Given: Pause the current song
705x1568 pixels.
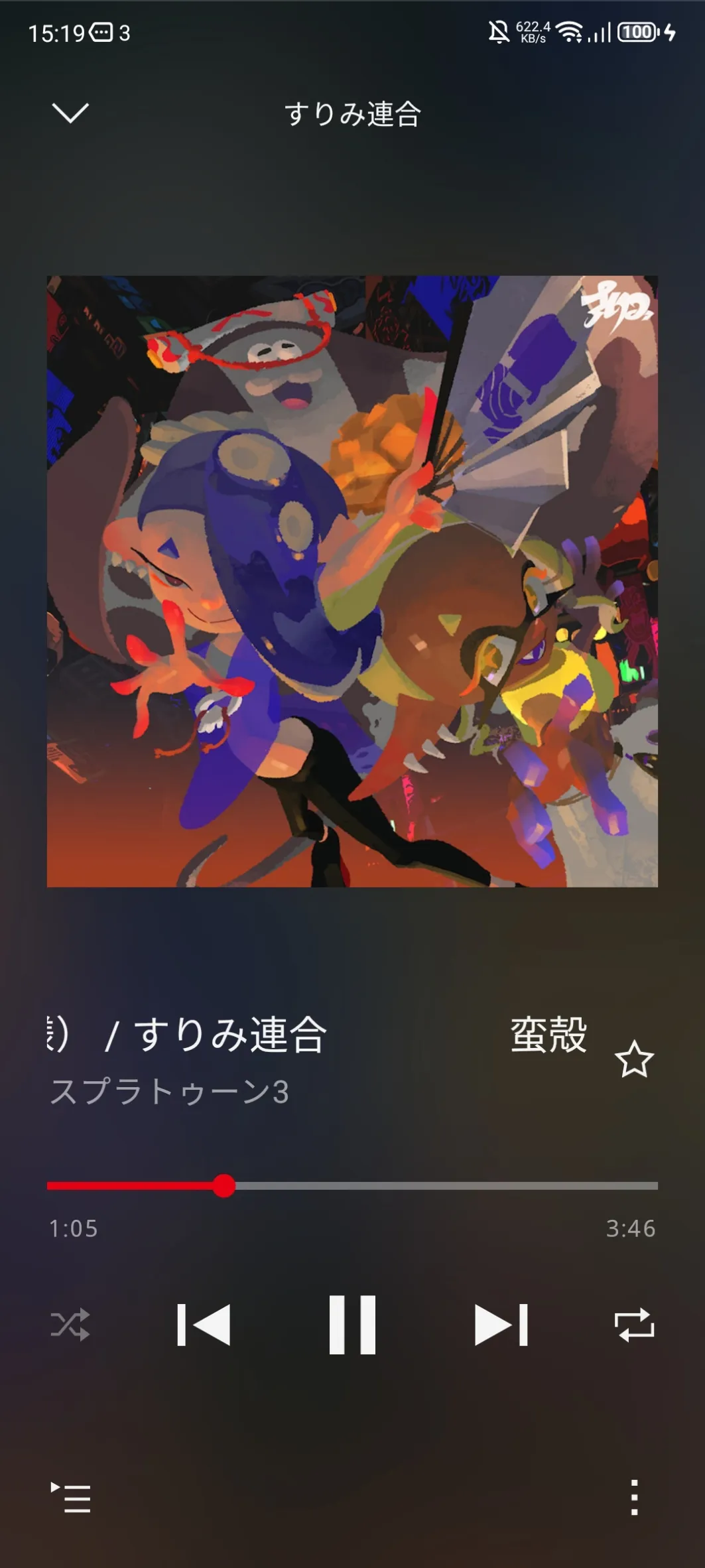Looking at the screenshot, I should (x=352, y=1325).
